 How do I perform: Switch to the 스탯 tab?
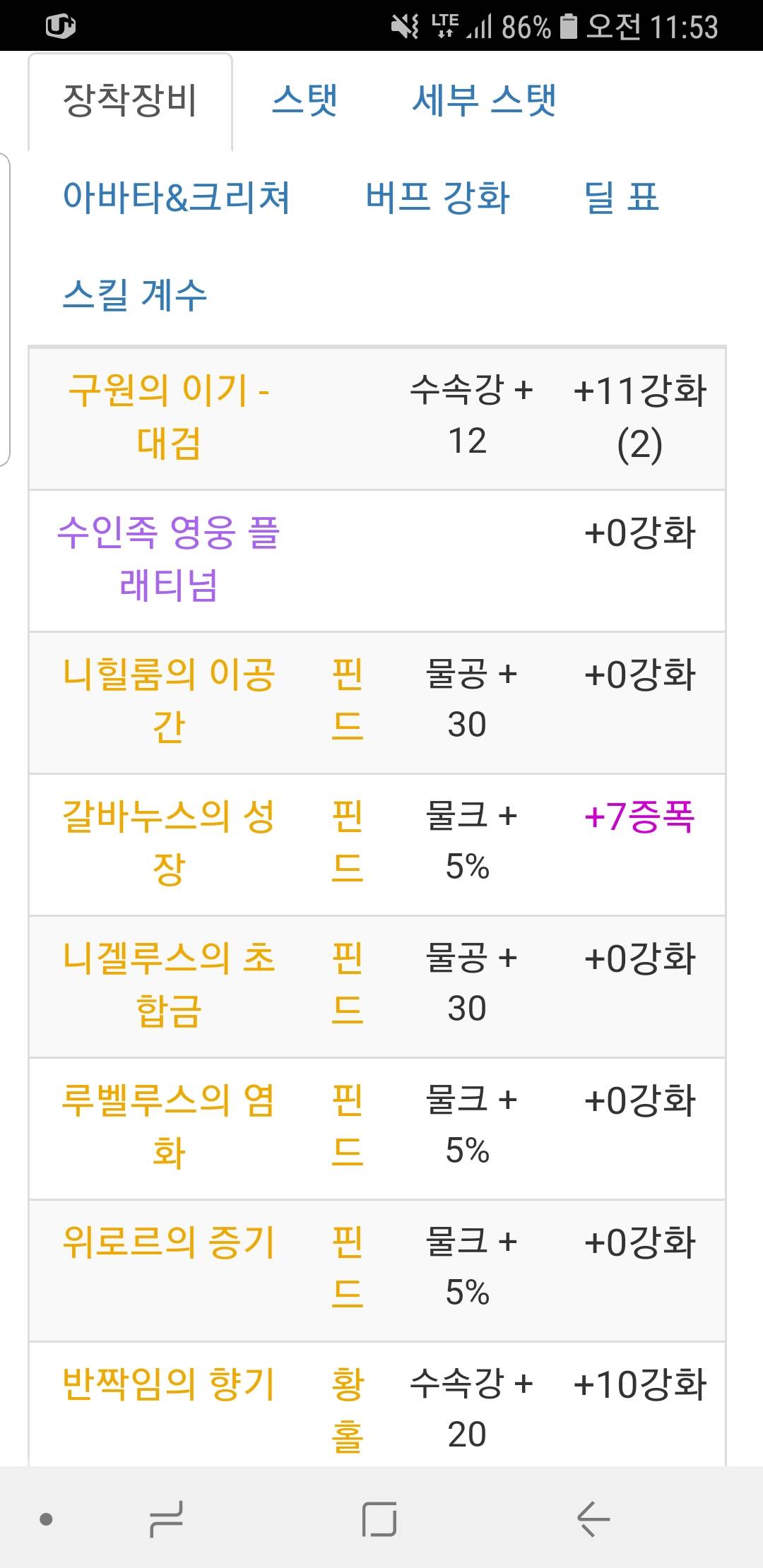[304, 100]
